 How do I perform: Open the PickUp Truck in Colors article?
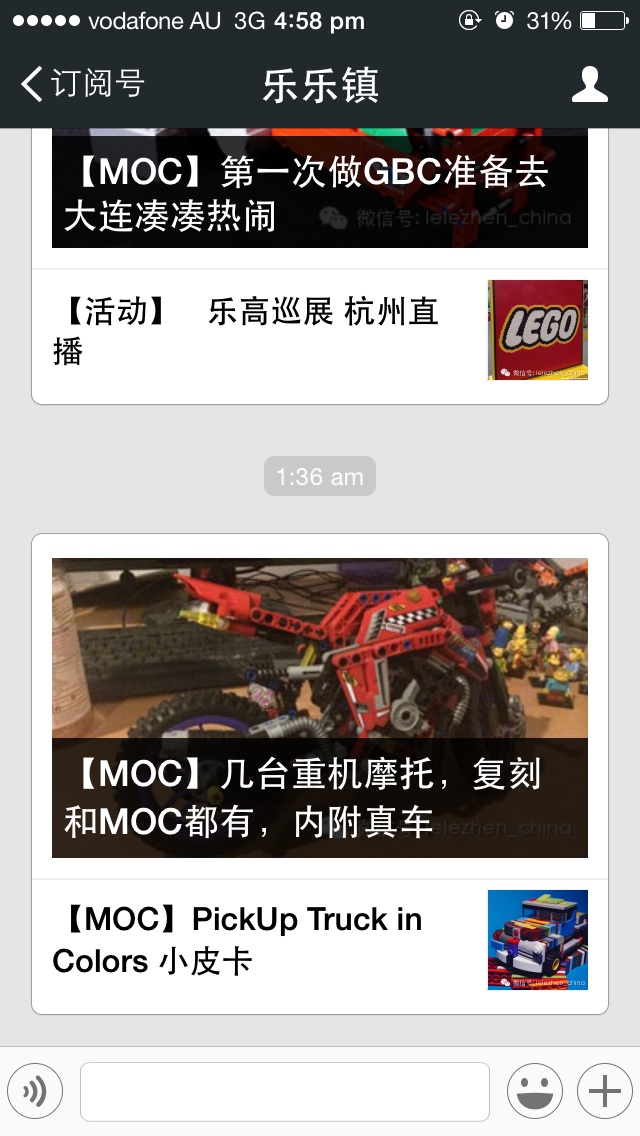[x=320, y=940]
